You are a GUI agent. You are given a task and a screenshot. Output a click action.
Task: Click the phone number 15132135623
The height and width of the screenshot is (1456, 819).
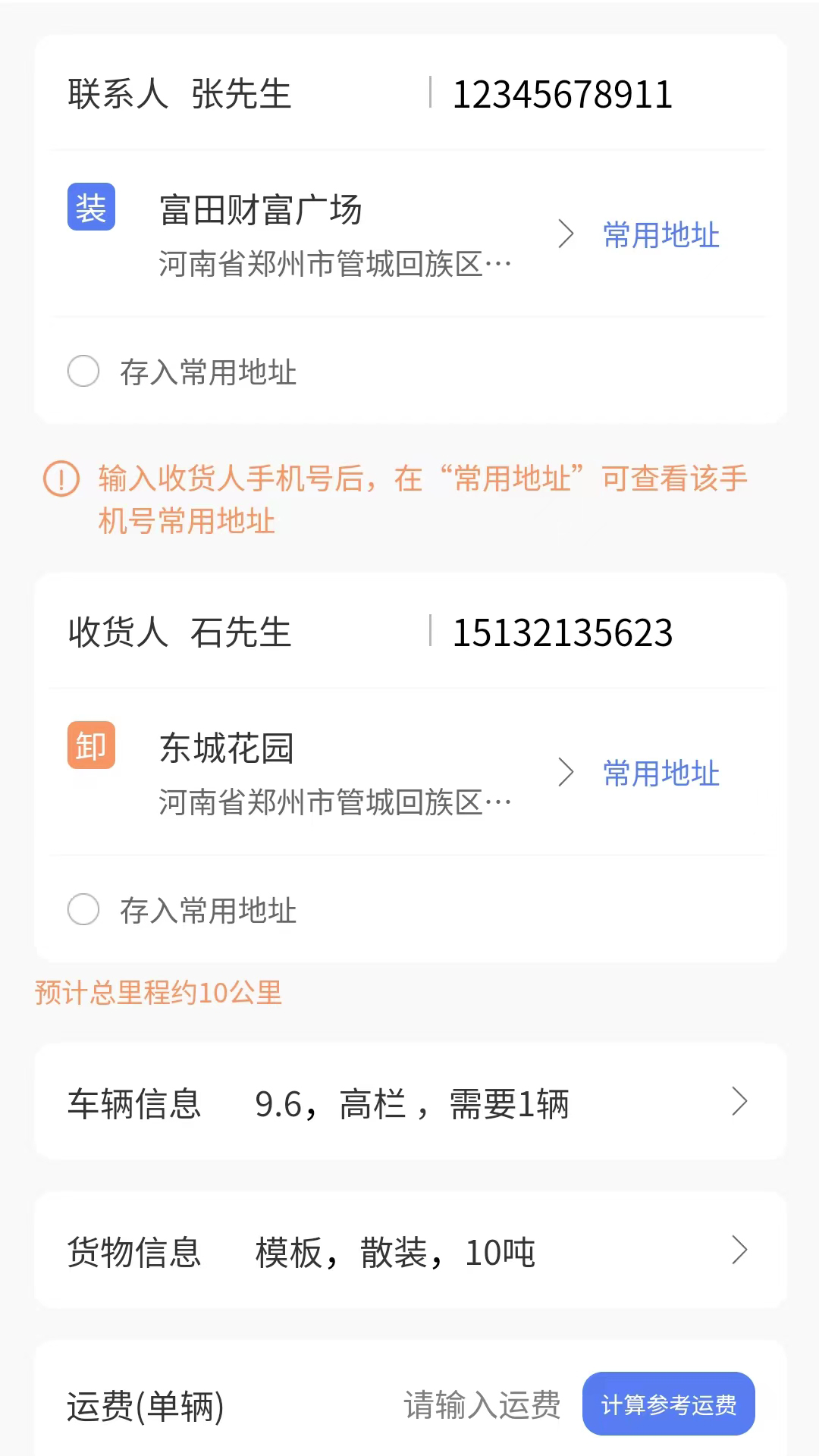[564, 633]
